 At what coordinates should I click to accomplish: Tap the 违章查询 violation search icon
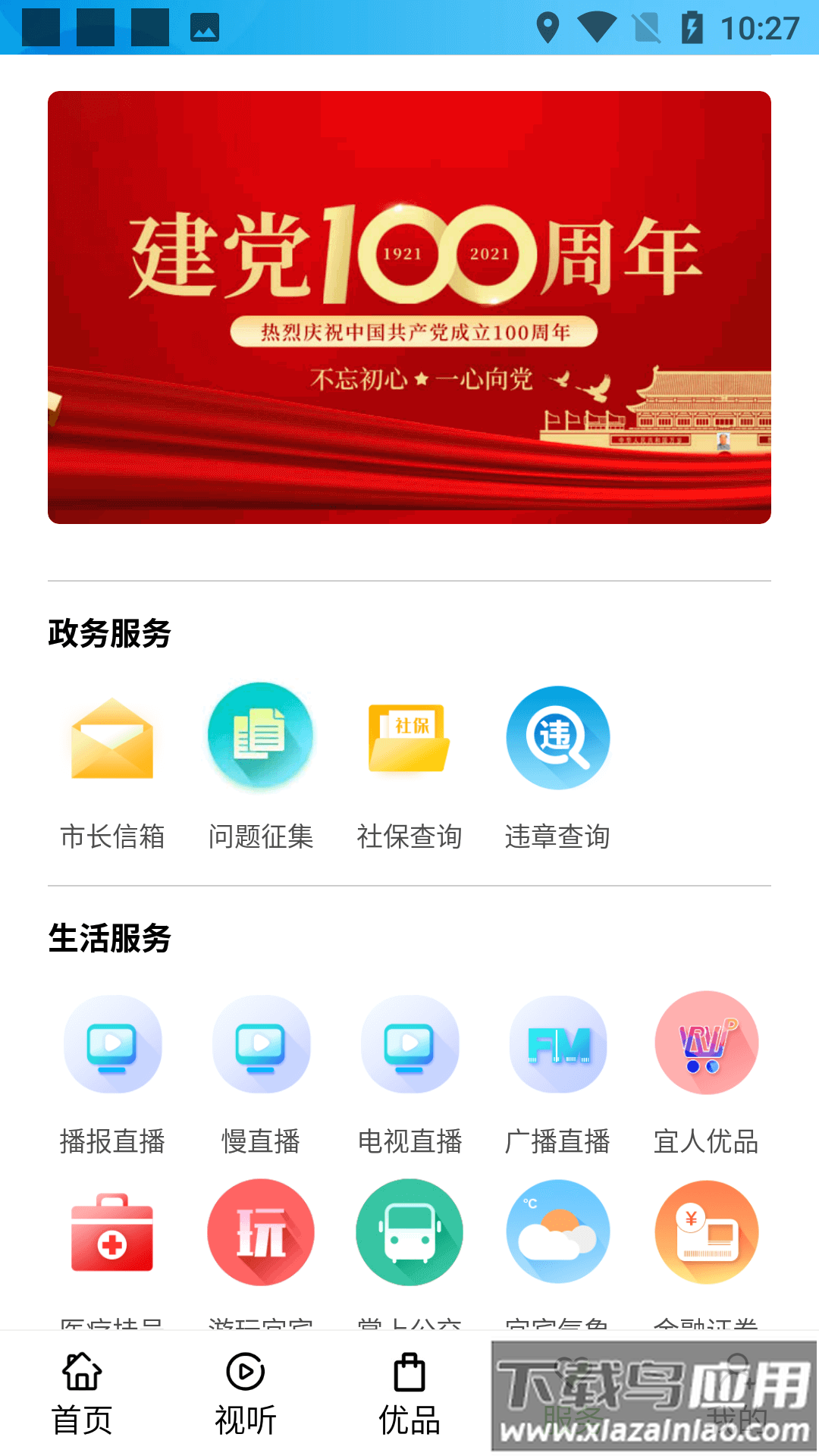click(557, 739)
